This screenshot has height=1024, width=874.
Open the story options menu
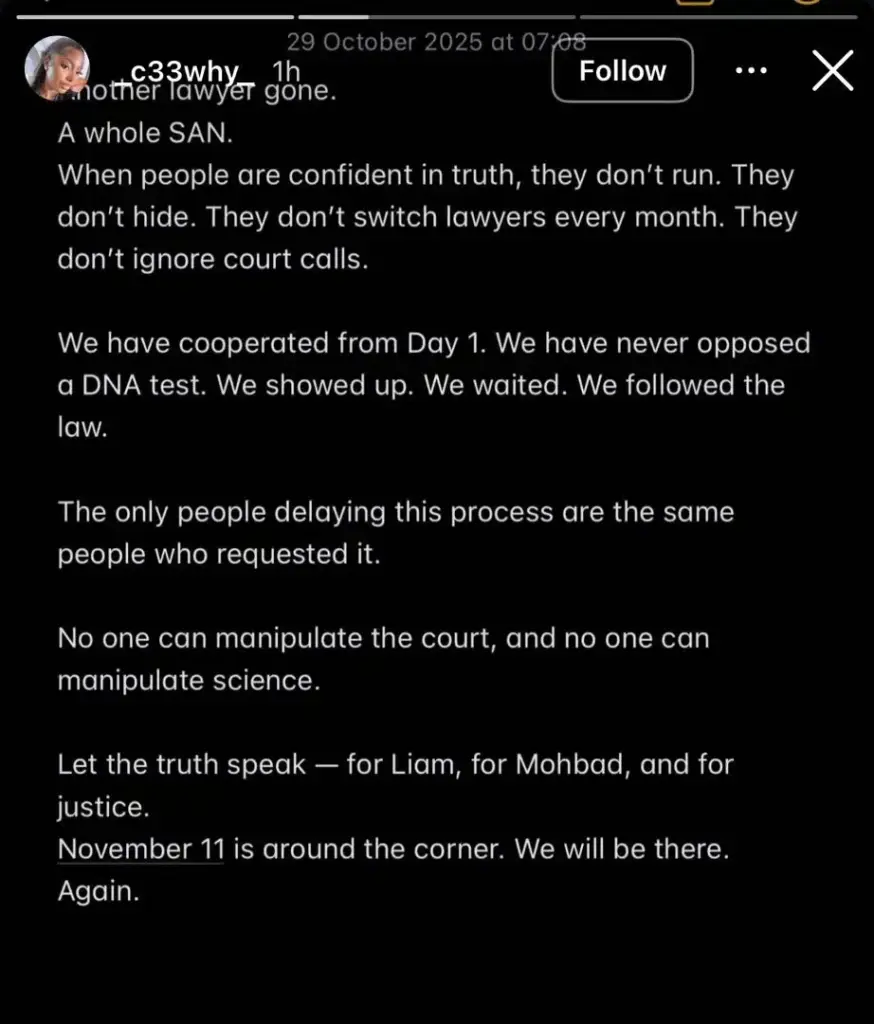pos(751,71)
